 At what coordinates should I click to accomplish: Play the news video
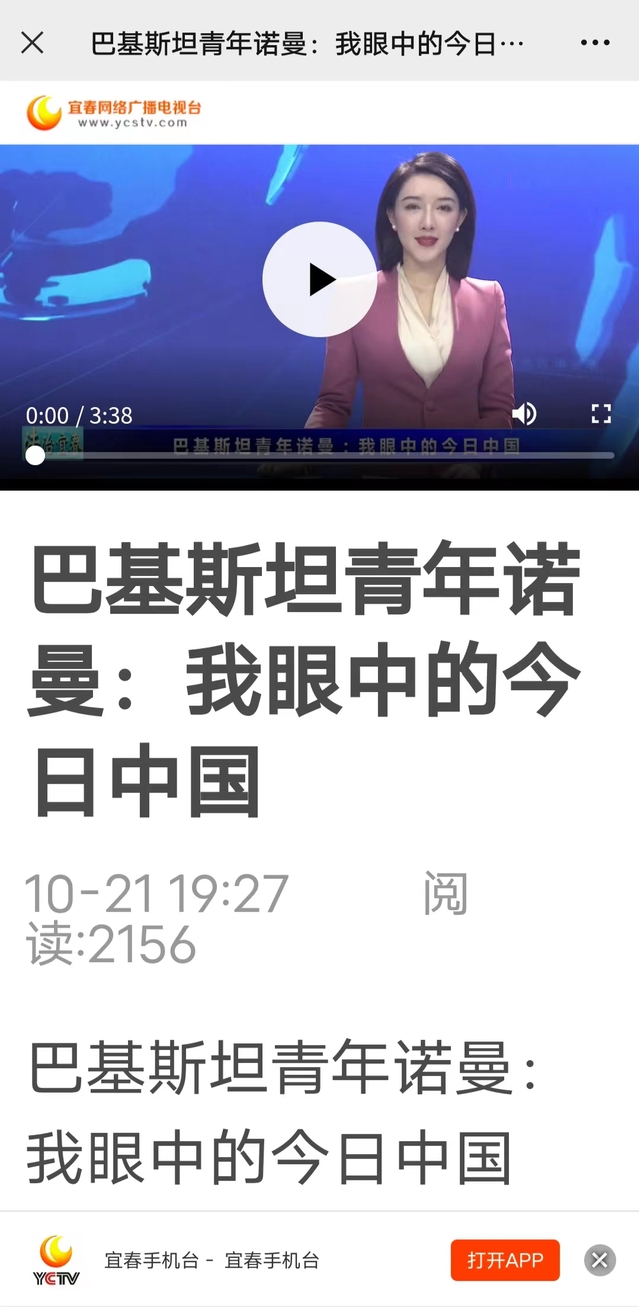click(320, 279)
